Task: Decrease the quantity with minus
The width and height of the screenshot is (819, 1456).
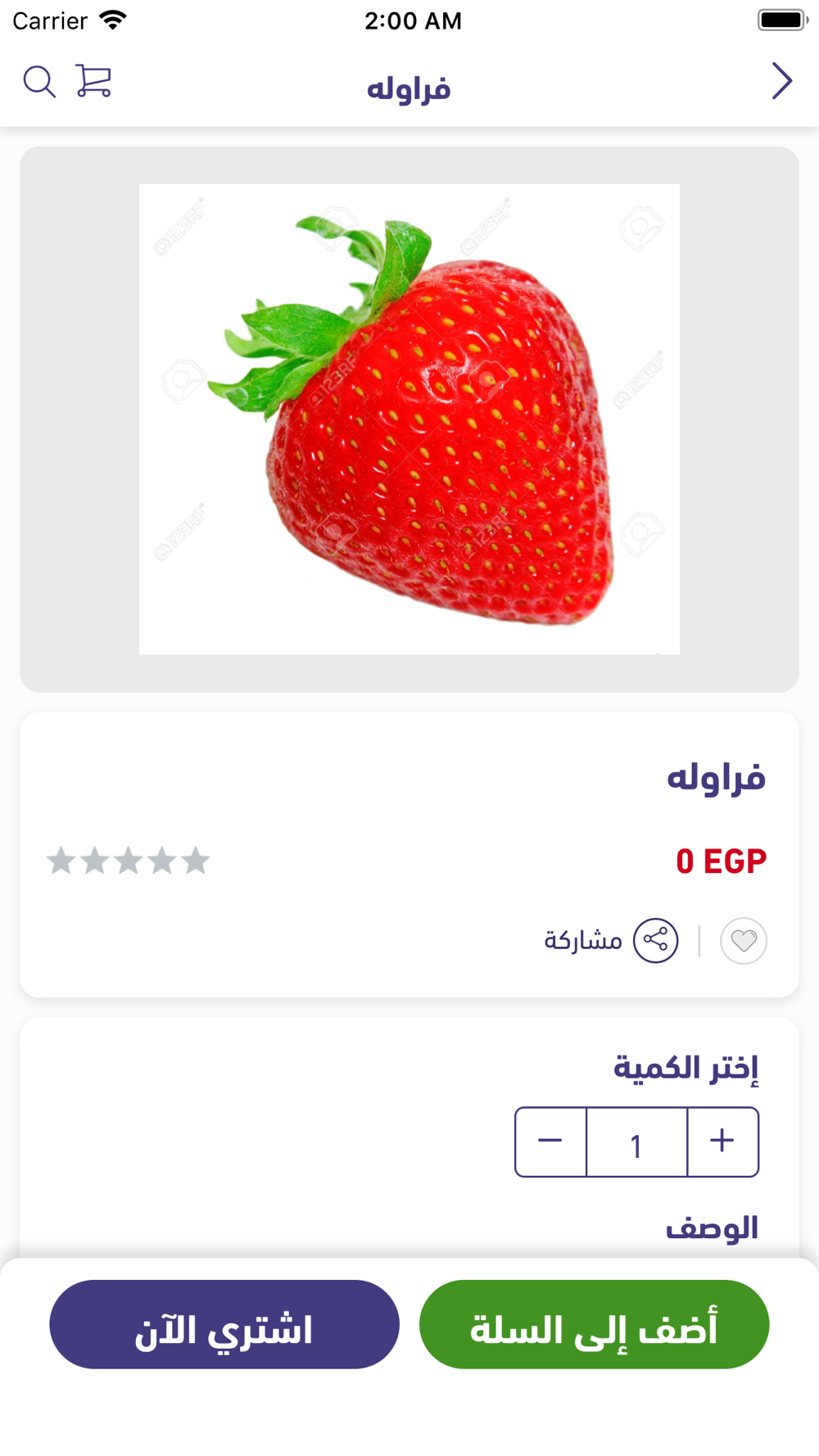Action: tap(550, 1142)
